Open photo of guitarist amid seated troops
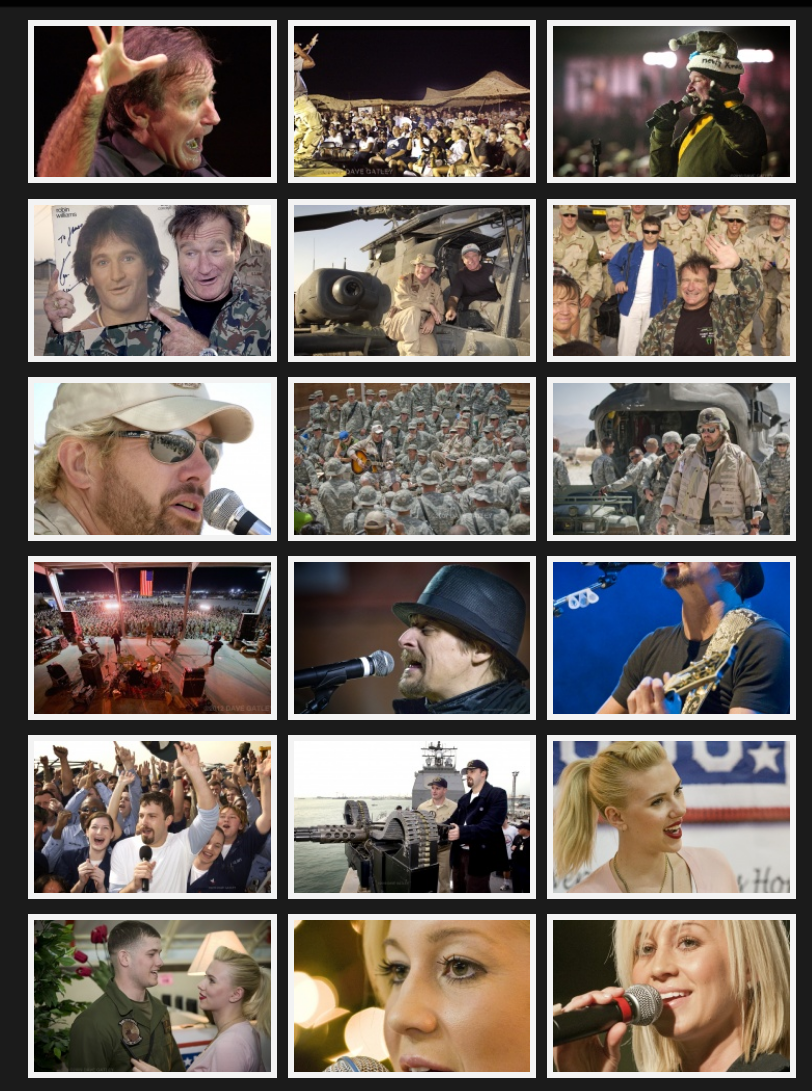Viewport: 812px width, 1091px height. coord(412,459)
